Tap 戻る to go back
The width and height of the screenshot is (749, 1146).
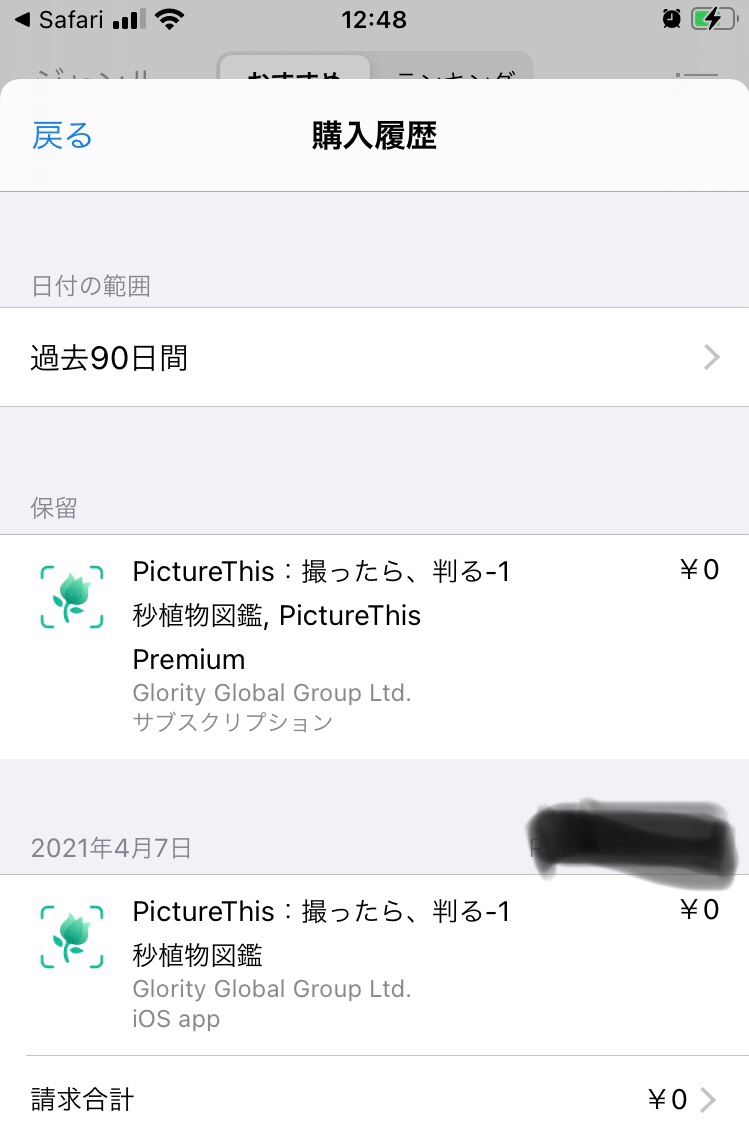62,136
